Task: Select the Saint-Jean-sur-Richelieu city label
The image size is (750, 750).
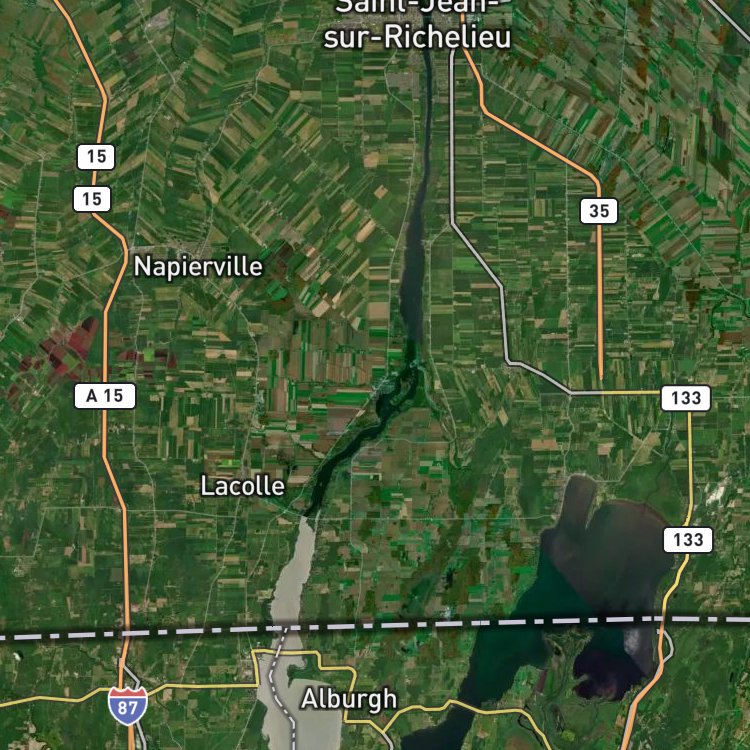Action: pyautogui.click(x=417, y=25)
